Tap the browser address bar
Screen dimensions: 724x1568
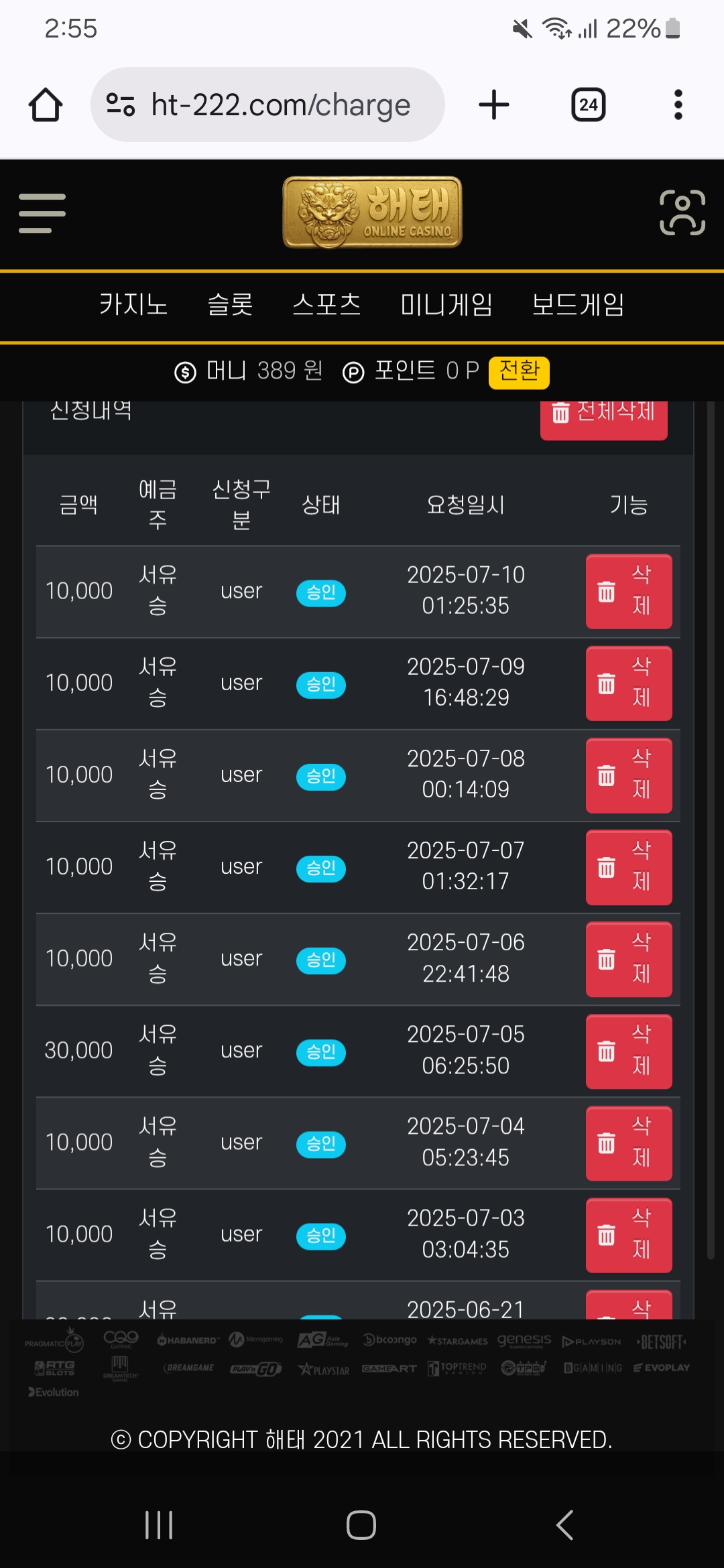pos(267,105)
